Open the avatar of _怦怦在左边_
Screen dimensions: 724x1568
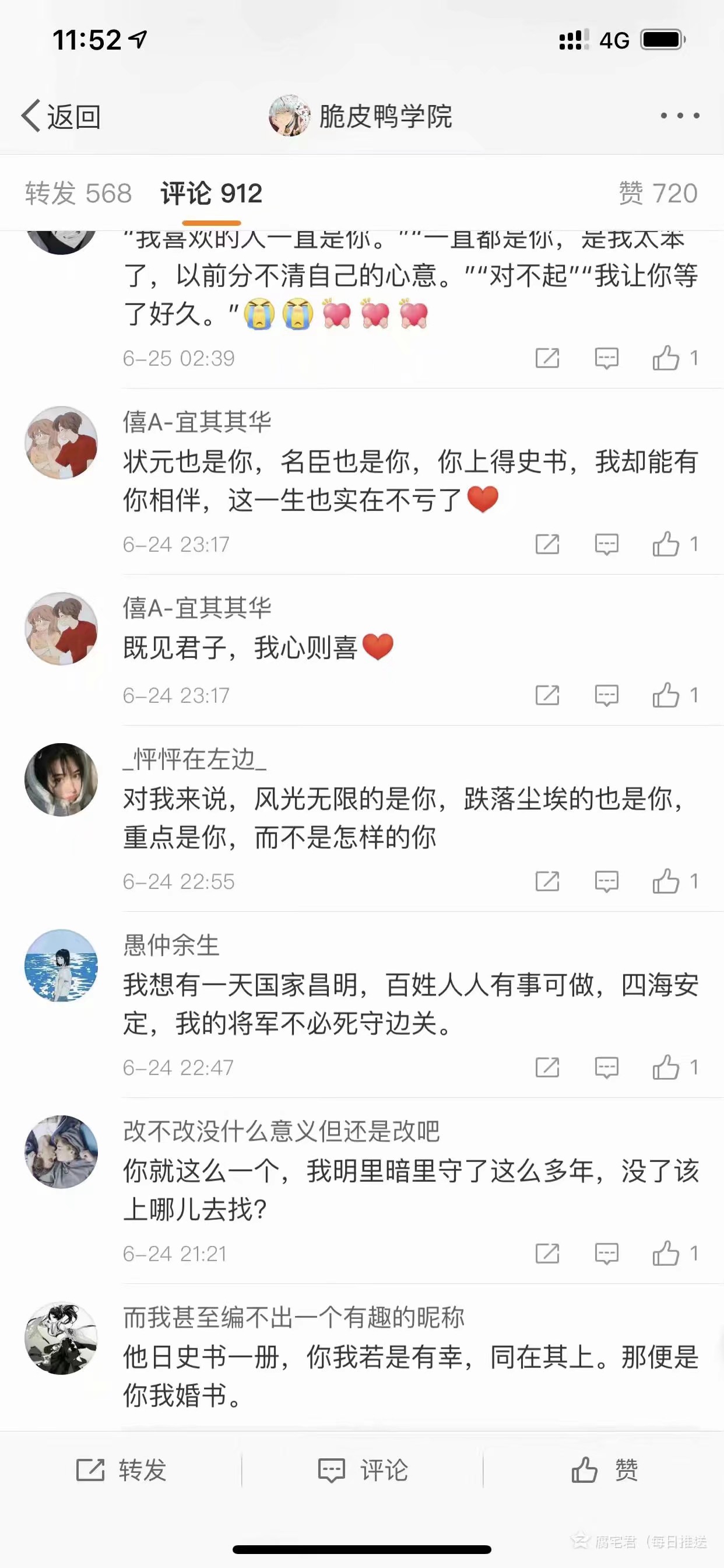tap(61, 779)
